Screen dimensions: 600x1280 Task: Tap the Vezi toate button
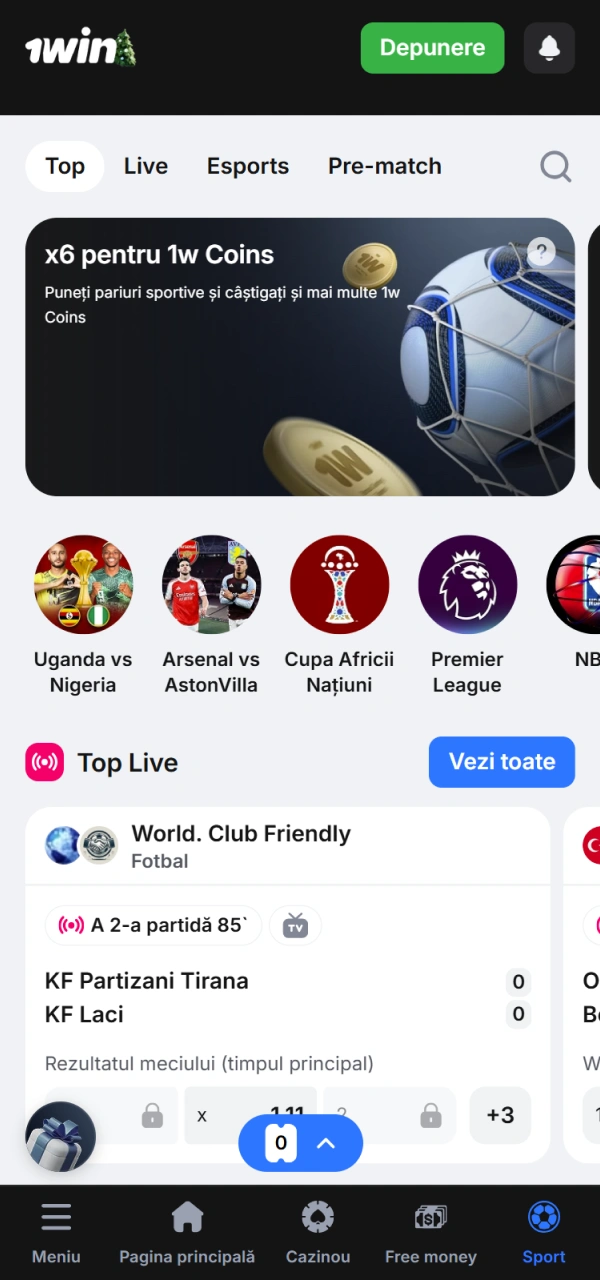click(x=501, y=762)
